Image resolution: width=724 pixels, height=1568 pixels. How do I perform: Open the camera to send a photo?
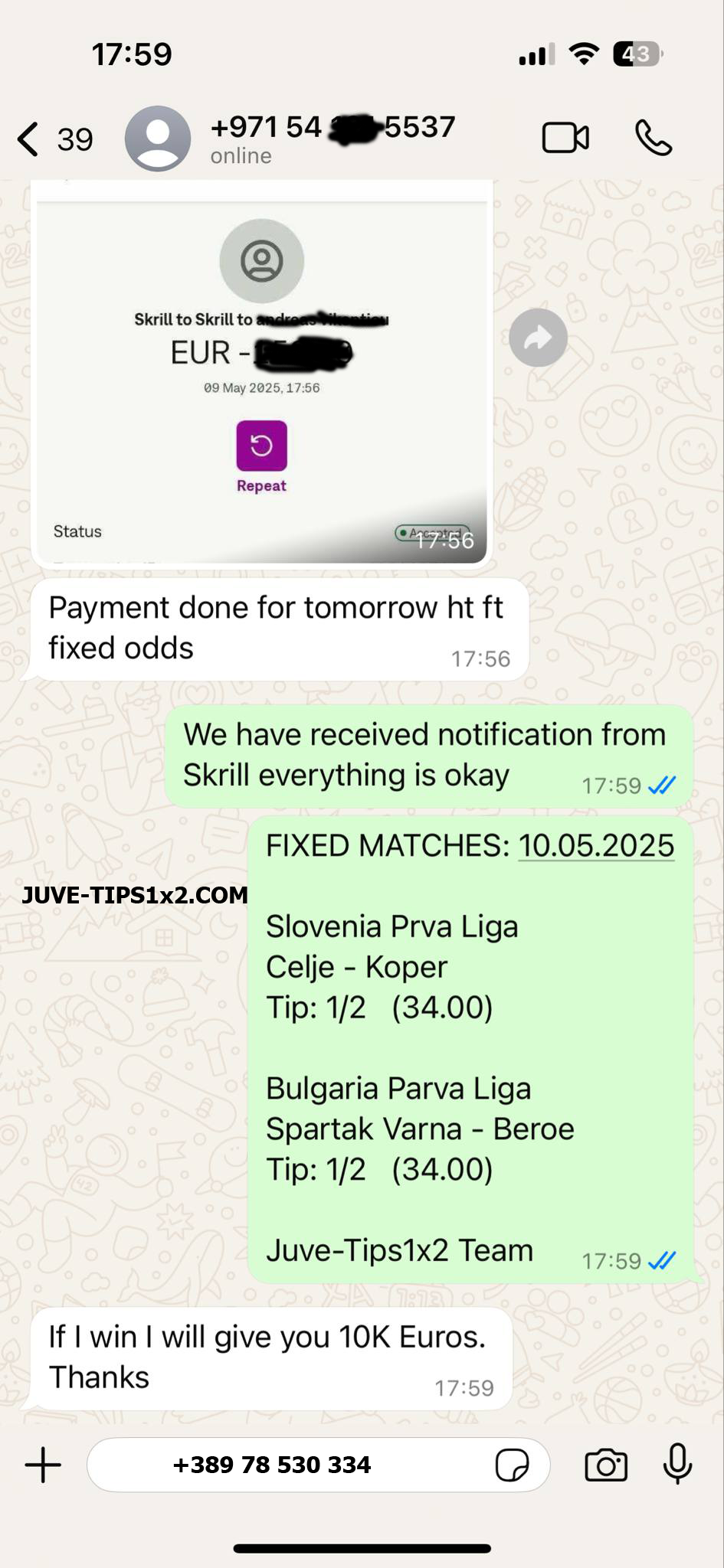(x=605, y=1465)
